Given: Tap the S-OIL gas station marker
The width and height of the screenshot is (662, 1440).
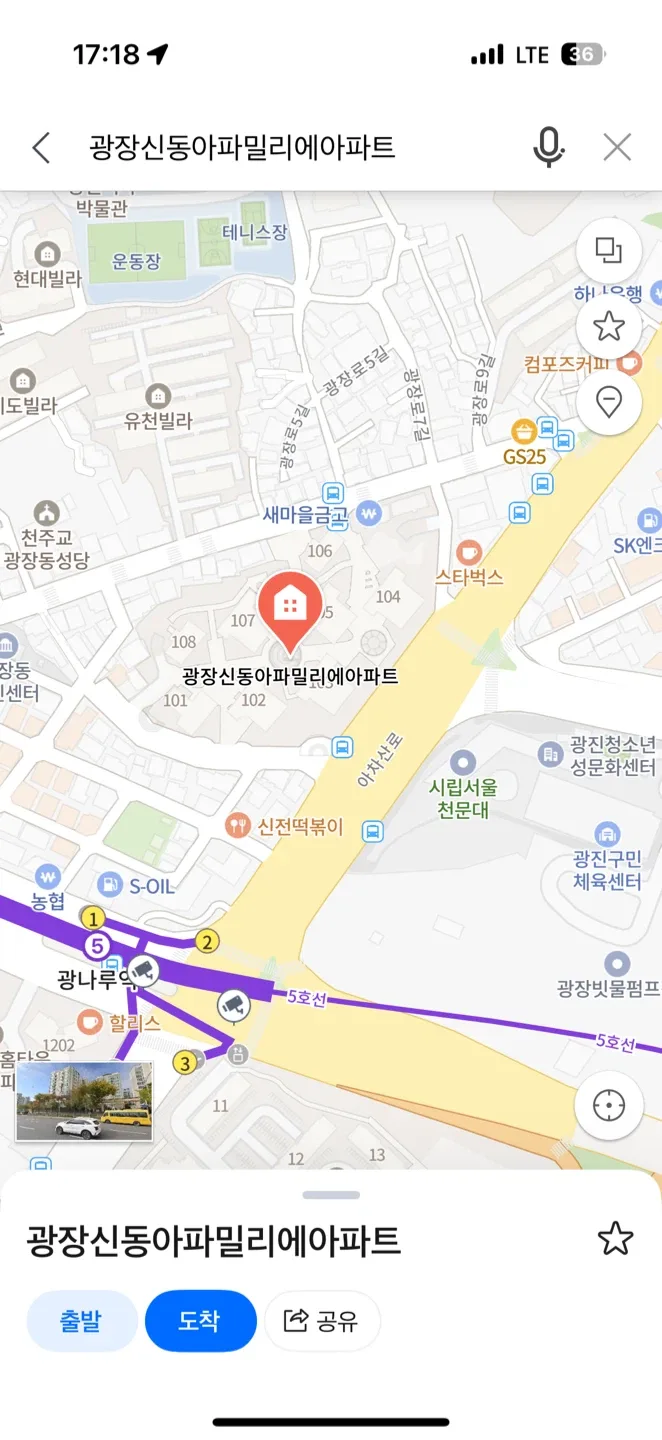Looking at the screenshot, I should tap(110, 884).
